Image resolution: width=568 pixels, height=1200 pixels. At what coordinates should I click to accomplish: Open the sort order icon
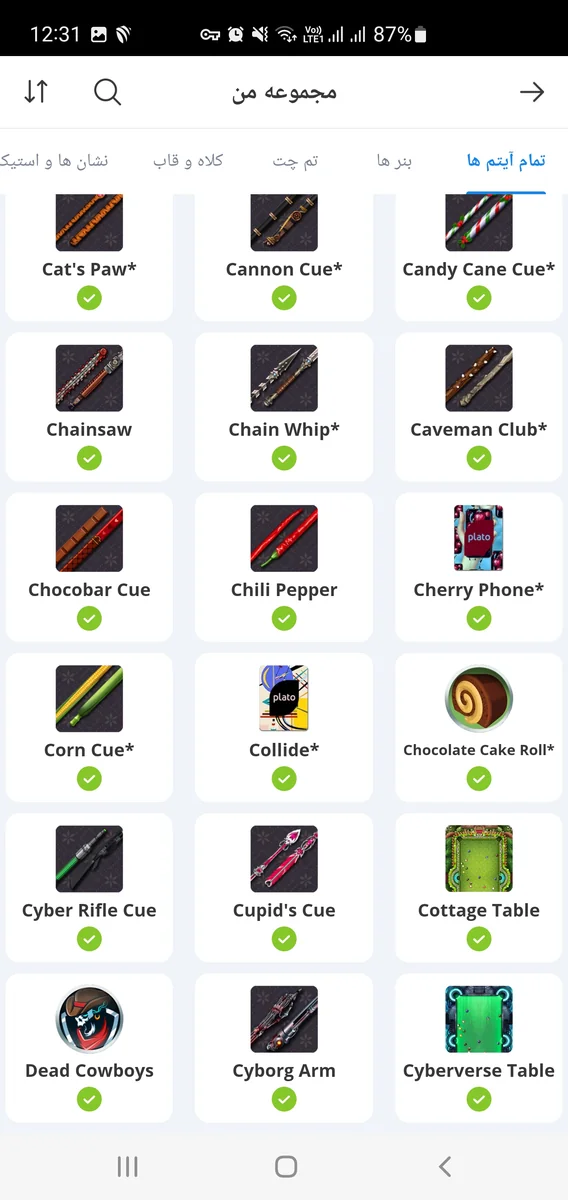click(36, 92)
